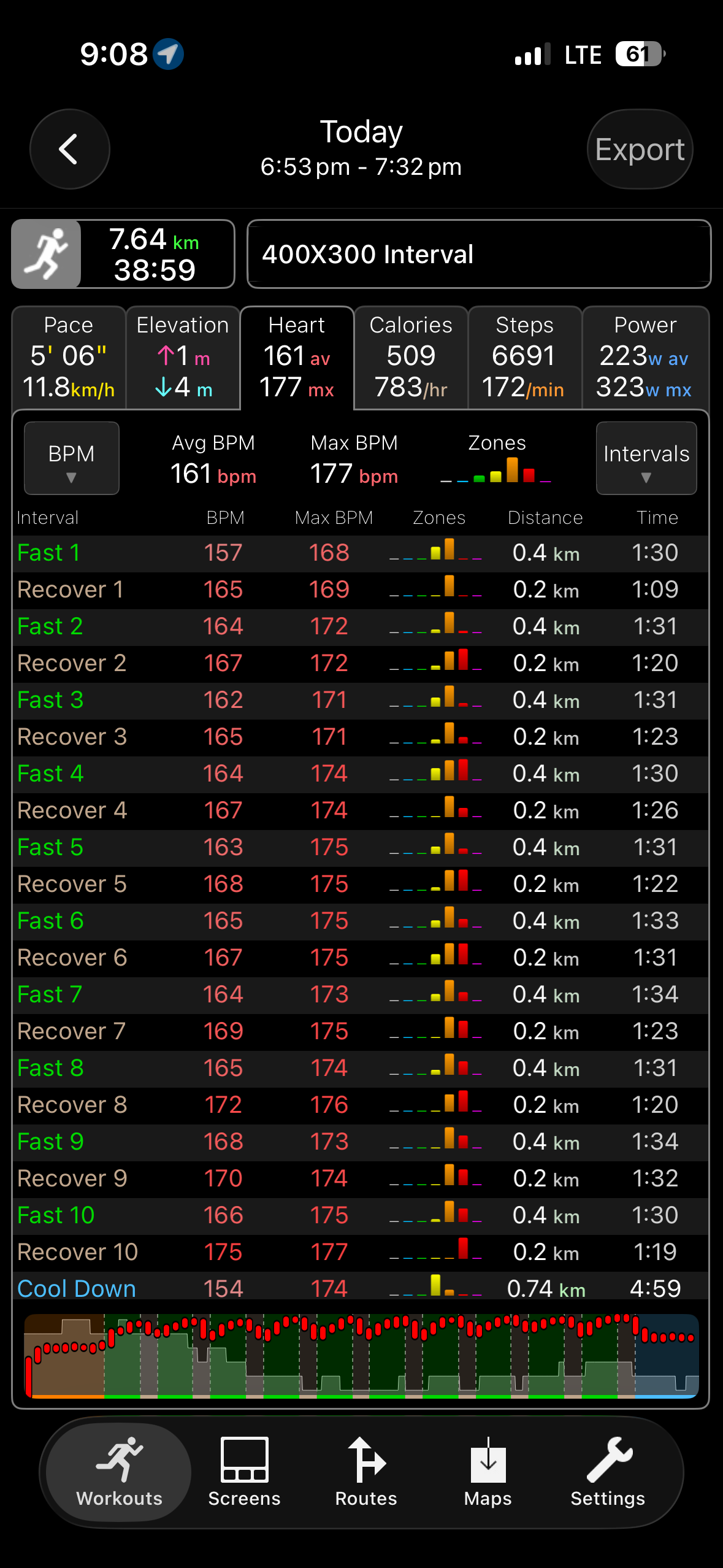723x1568 pixels.
Task: Select the Pace stats tab
Action: coord(69,357)
